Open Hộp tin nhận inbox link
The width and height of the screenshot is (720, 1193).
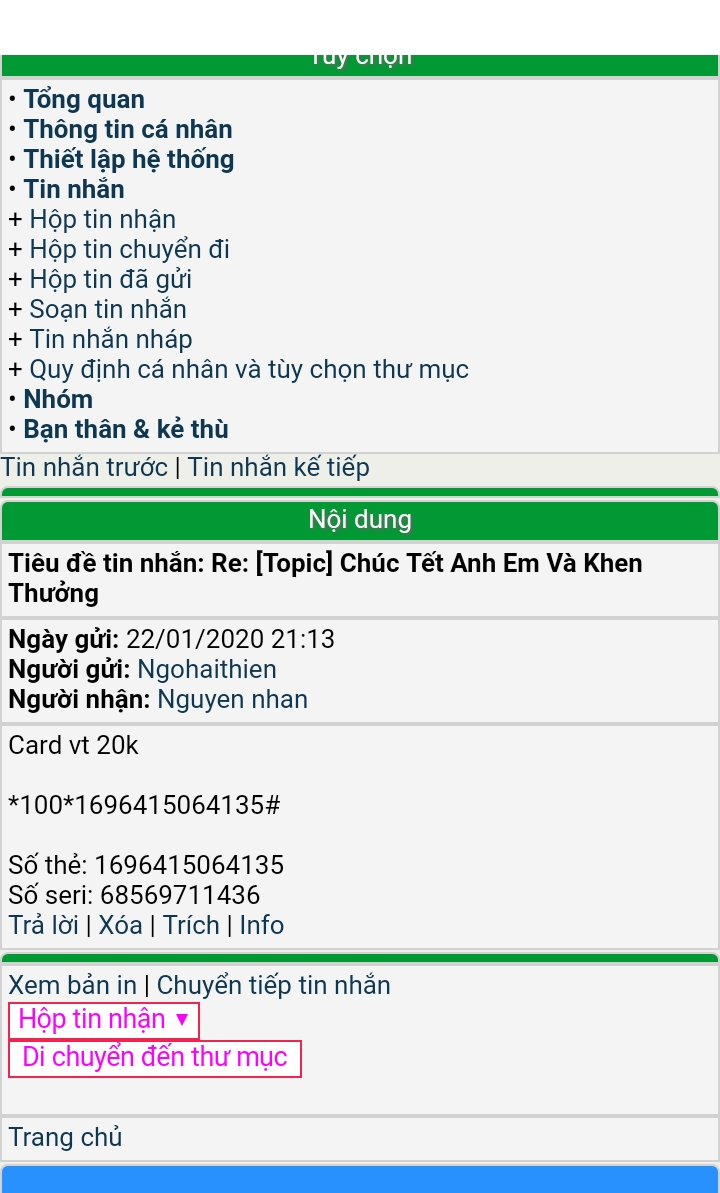[x=102, y=220]
